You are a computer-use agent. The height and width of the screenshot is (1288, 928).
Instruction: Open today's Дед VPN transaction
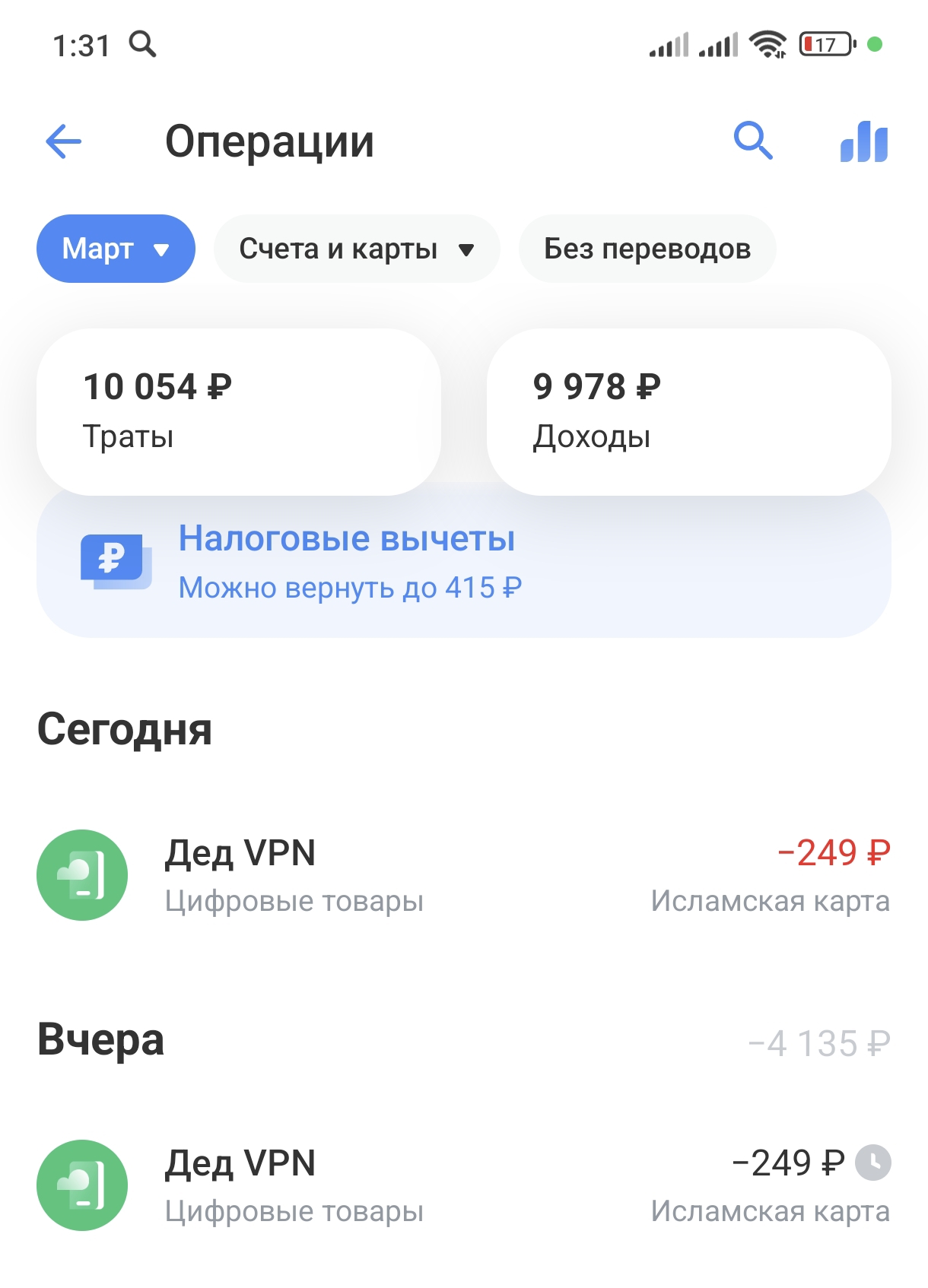463,875
